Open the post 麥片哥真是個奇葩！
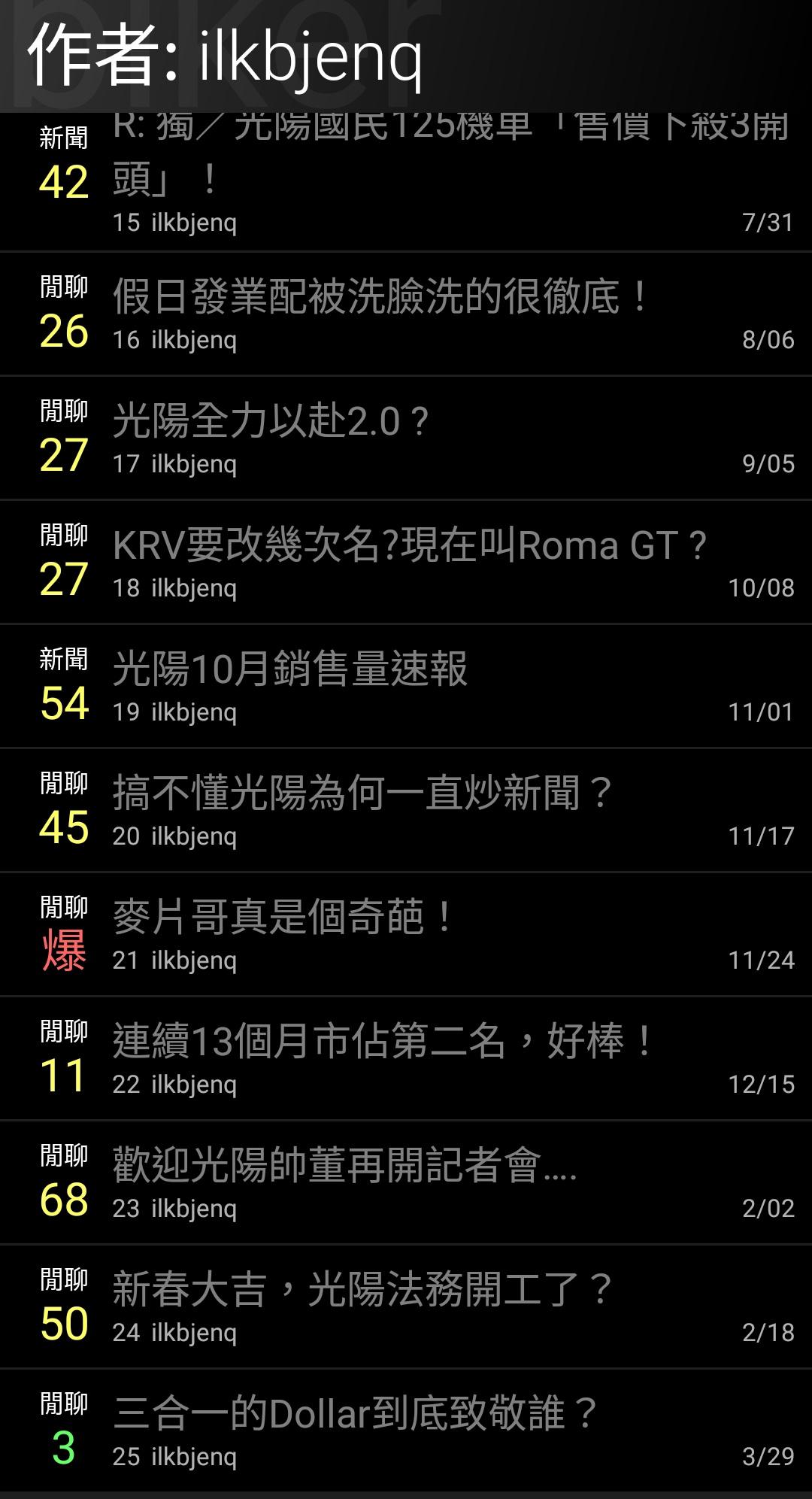The height and width of the screenshot is (1499, 812). 283,917
